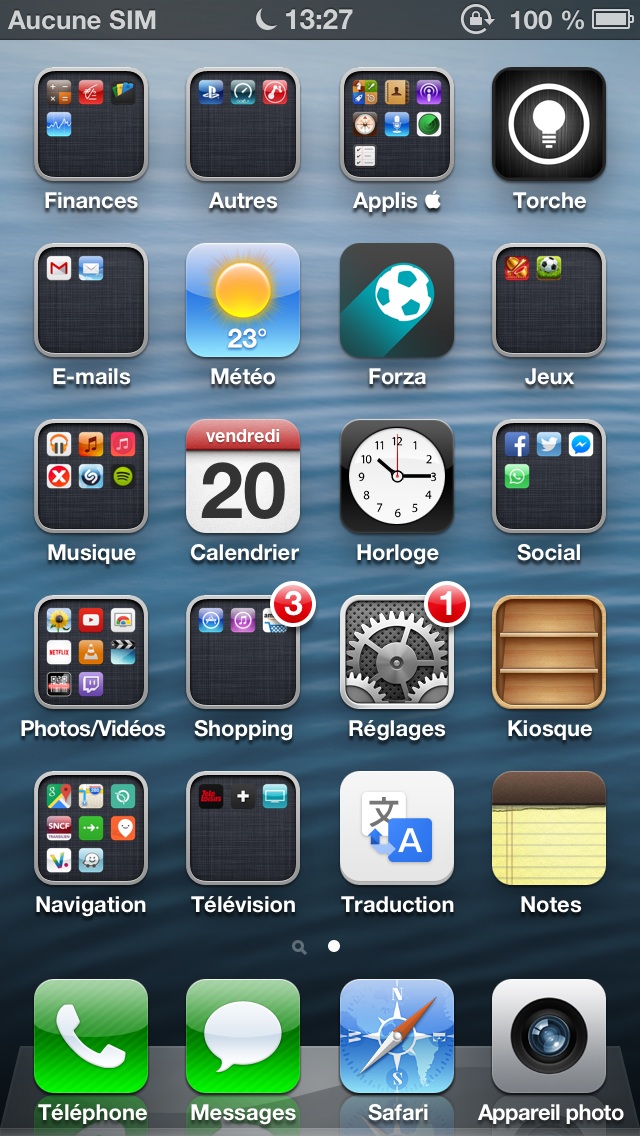Open the Musique folder

click(91, 476)
